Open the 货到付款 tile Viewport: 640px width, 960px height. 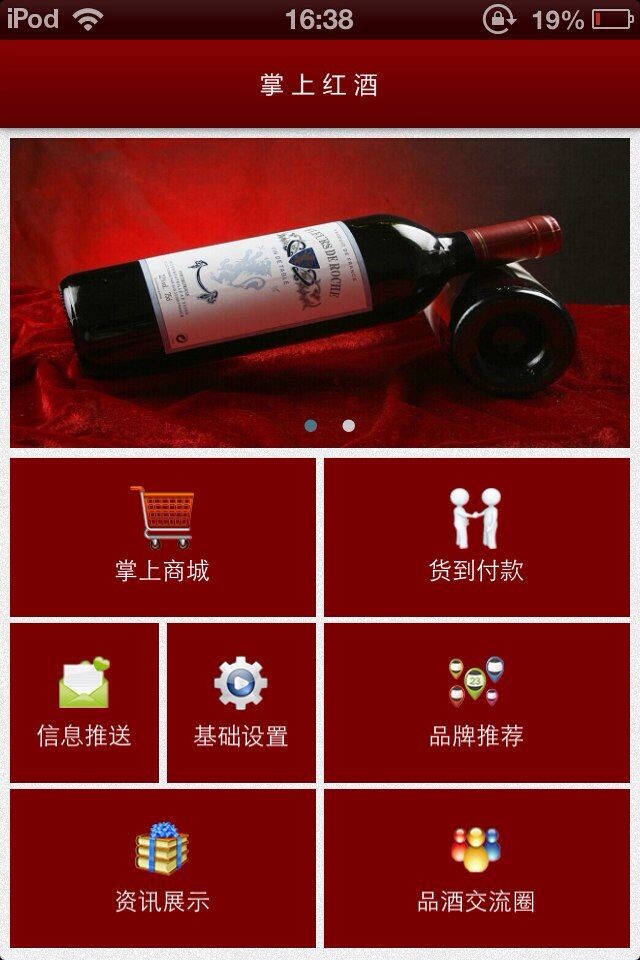pyautogui.click(x=476, y=537)
